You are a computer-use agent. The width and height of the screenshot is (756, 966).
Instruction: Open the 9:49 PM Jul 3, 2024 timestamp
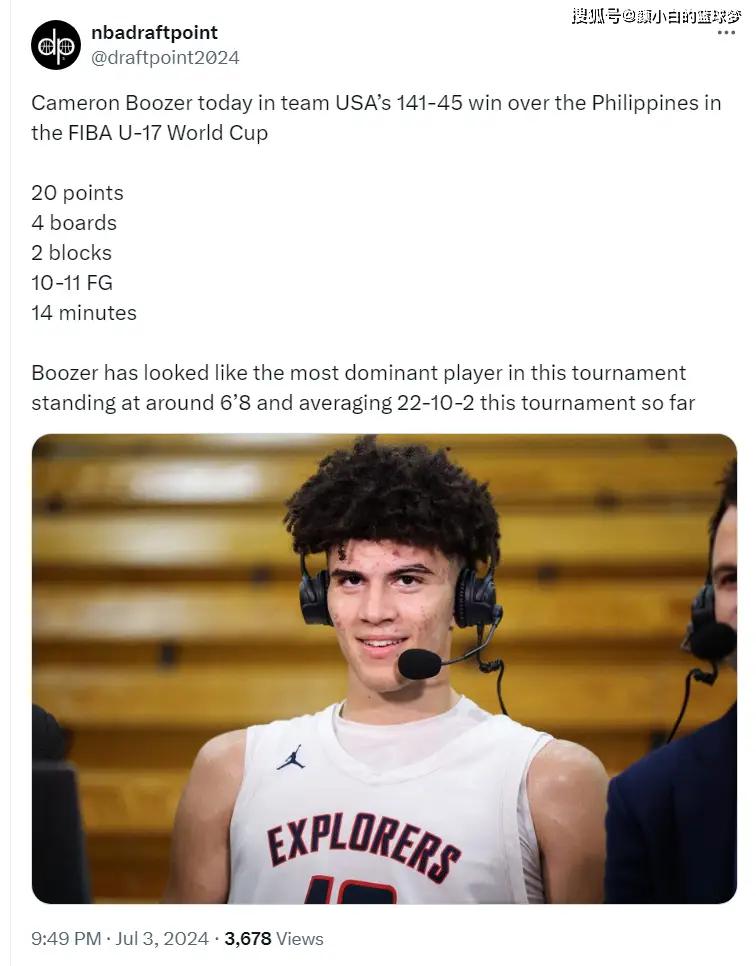(120, 938)
